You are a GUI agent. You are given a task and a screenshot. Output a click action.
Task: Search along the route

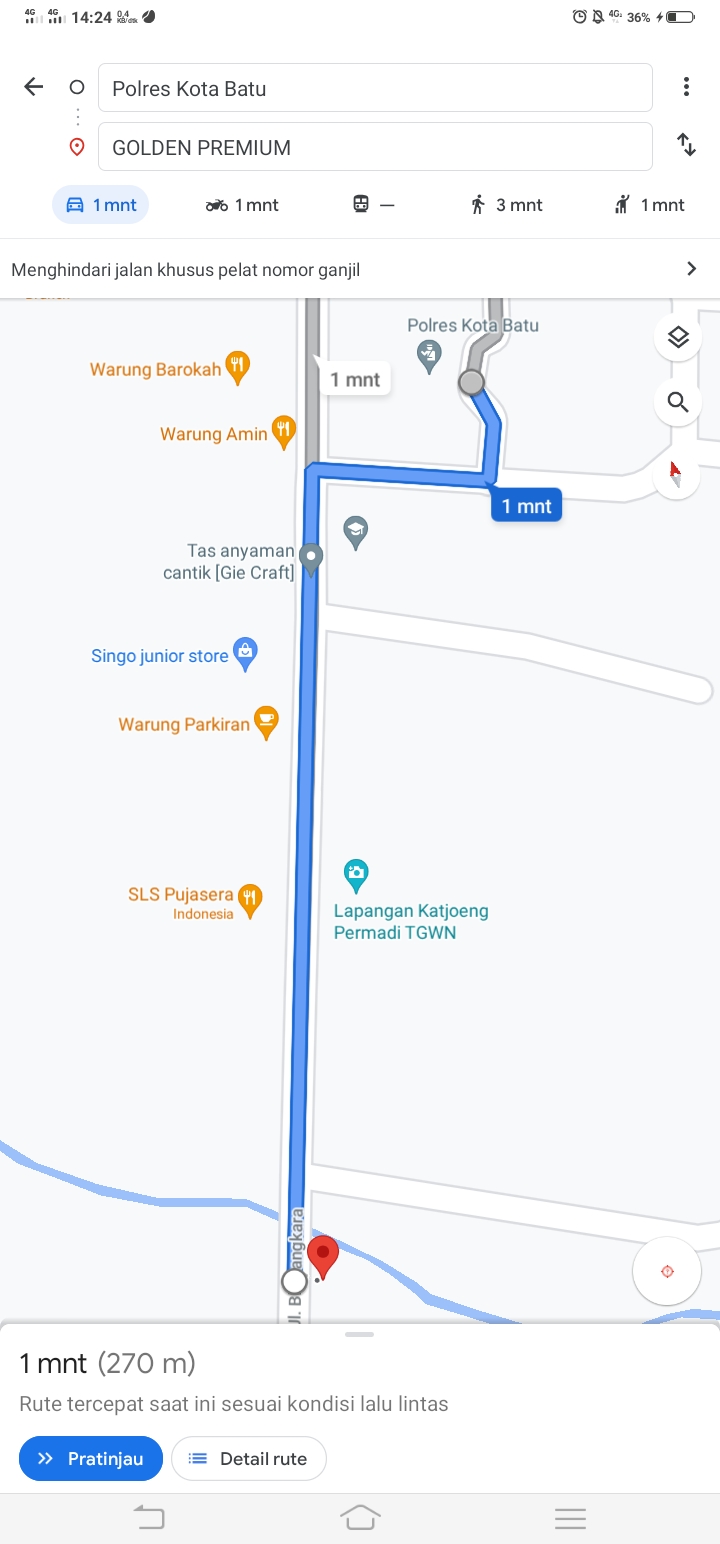pos(678,402)
